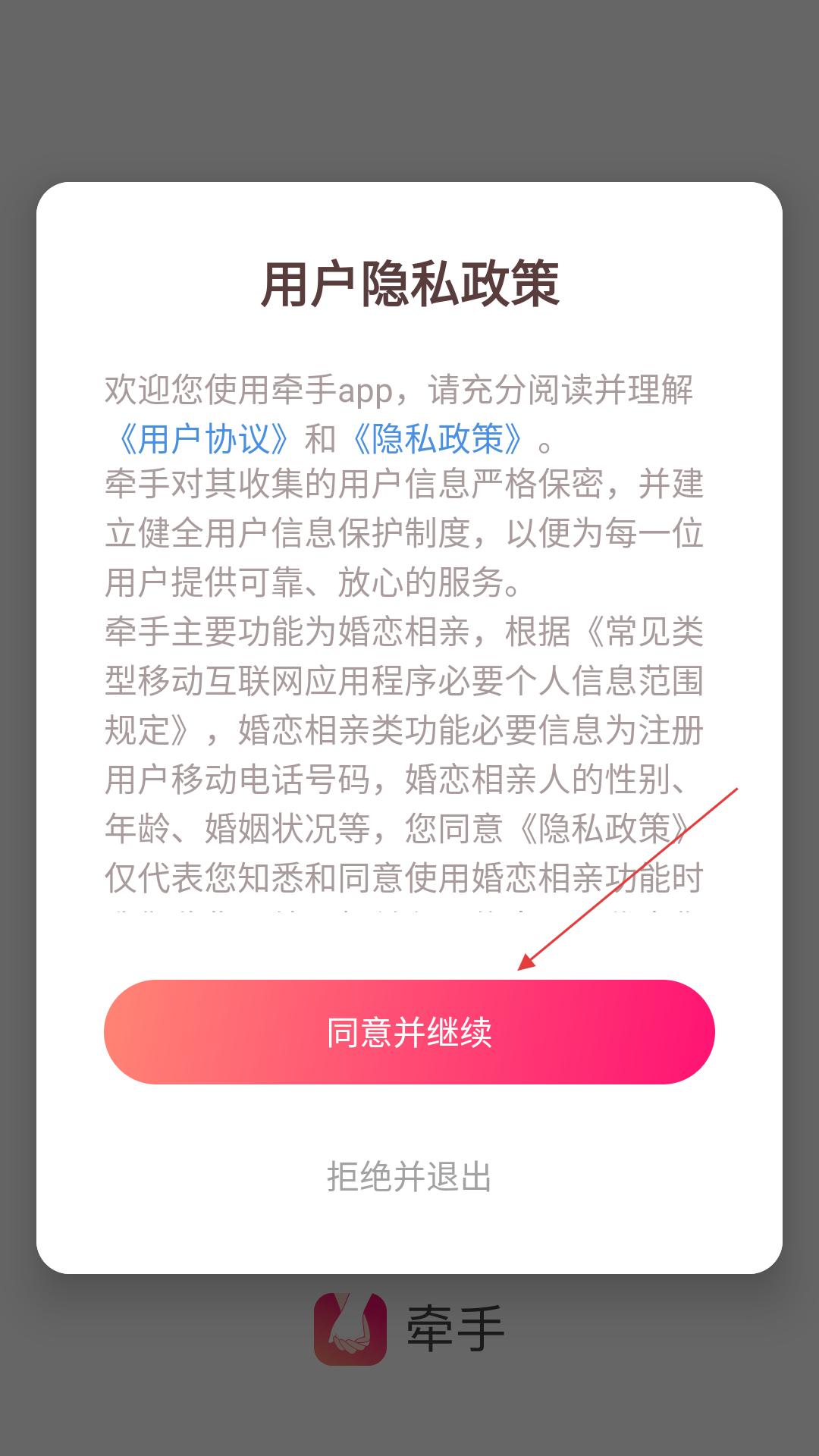This screenshot has height=1456, width=819.
Task: Open the 《用户协议》 link
Action: [x=205, y=438]
